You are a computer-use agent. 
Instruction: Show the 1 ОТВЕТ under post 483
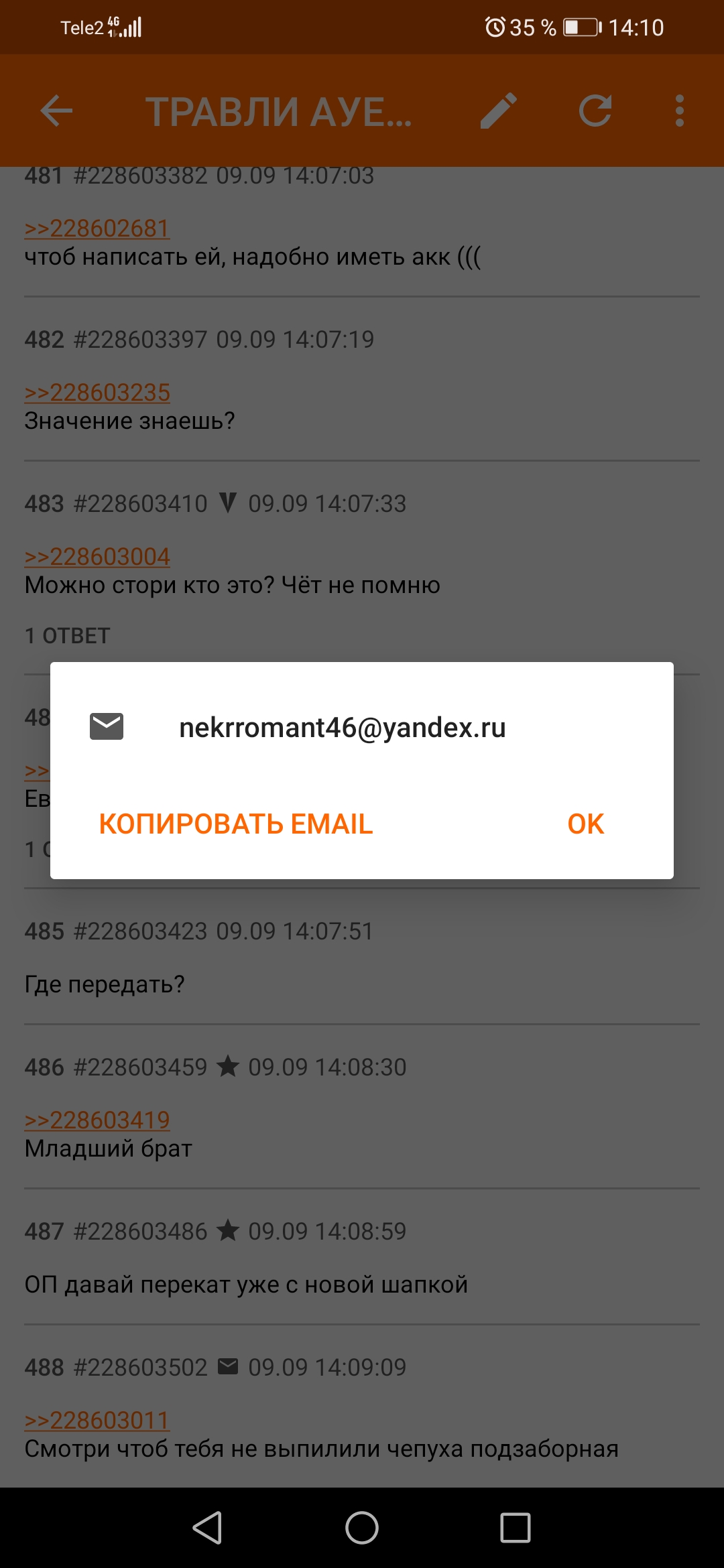[x=67, y=636]
